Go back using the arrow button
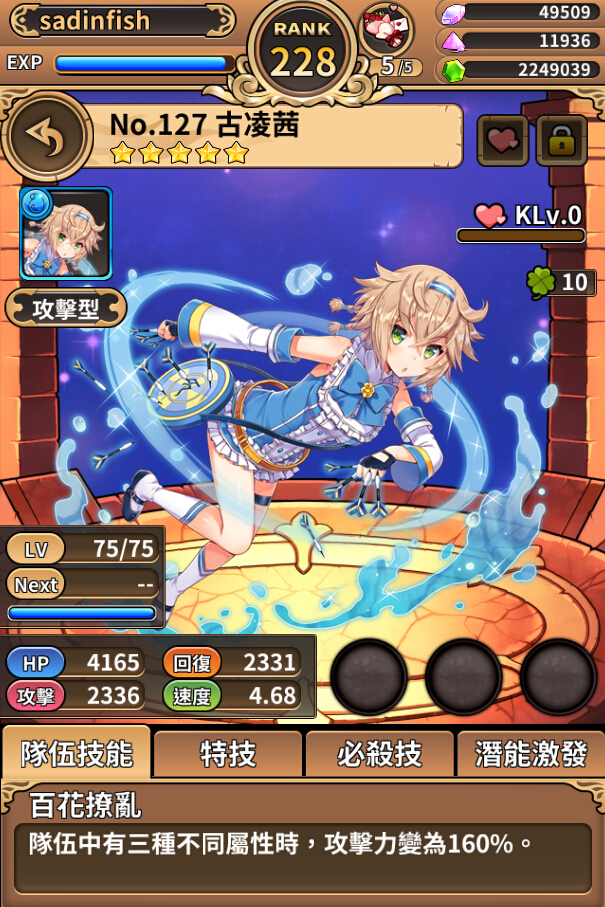The image size is (605, 907). pos(46,137)
